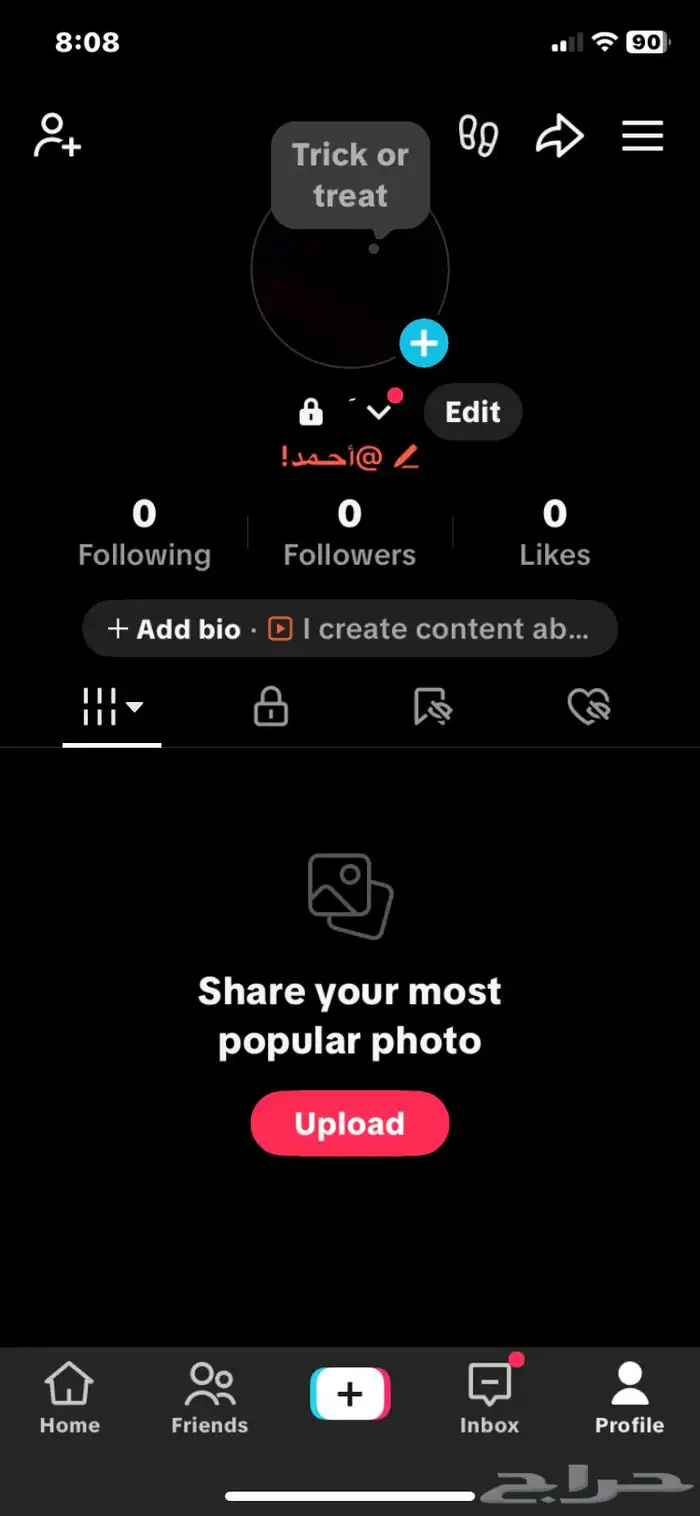Viewport: 700px width, 1516px height.
Task: Tap the red Upload button
Action: click(349, 1123)
